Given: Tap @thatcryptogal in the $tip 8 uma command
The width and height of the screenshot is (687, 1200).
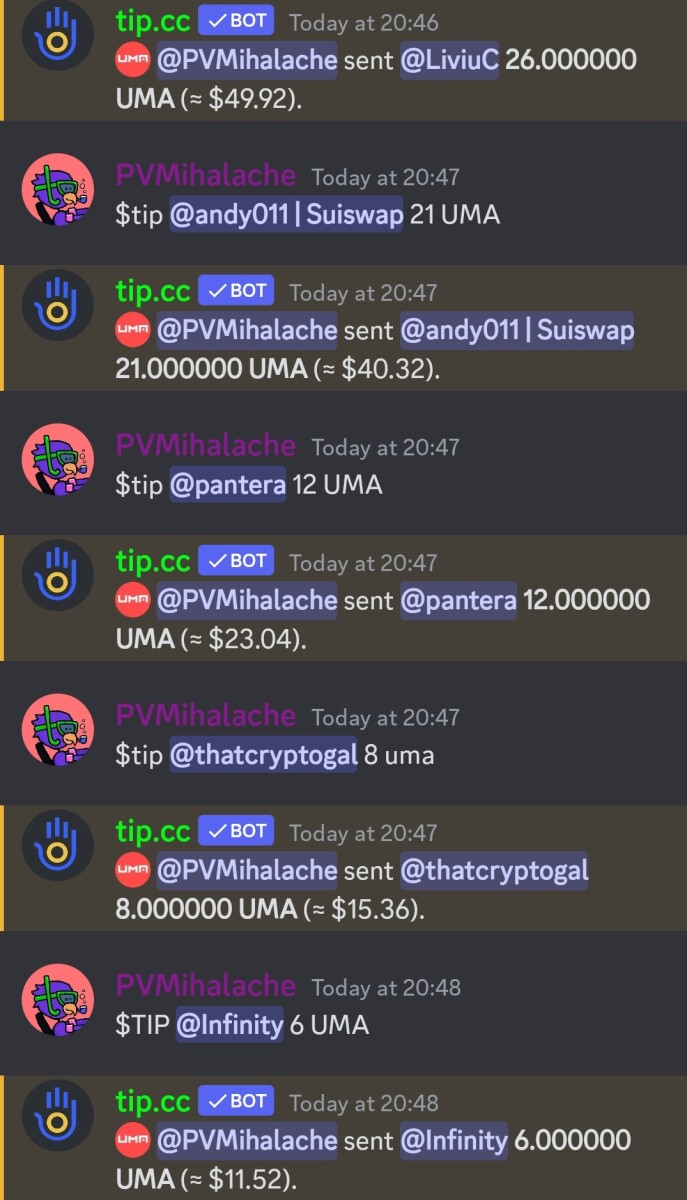Looking at the screenshot, I should 263,755.
